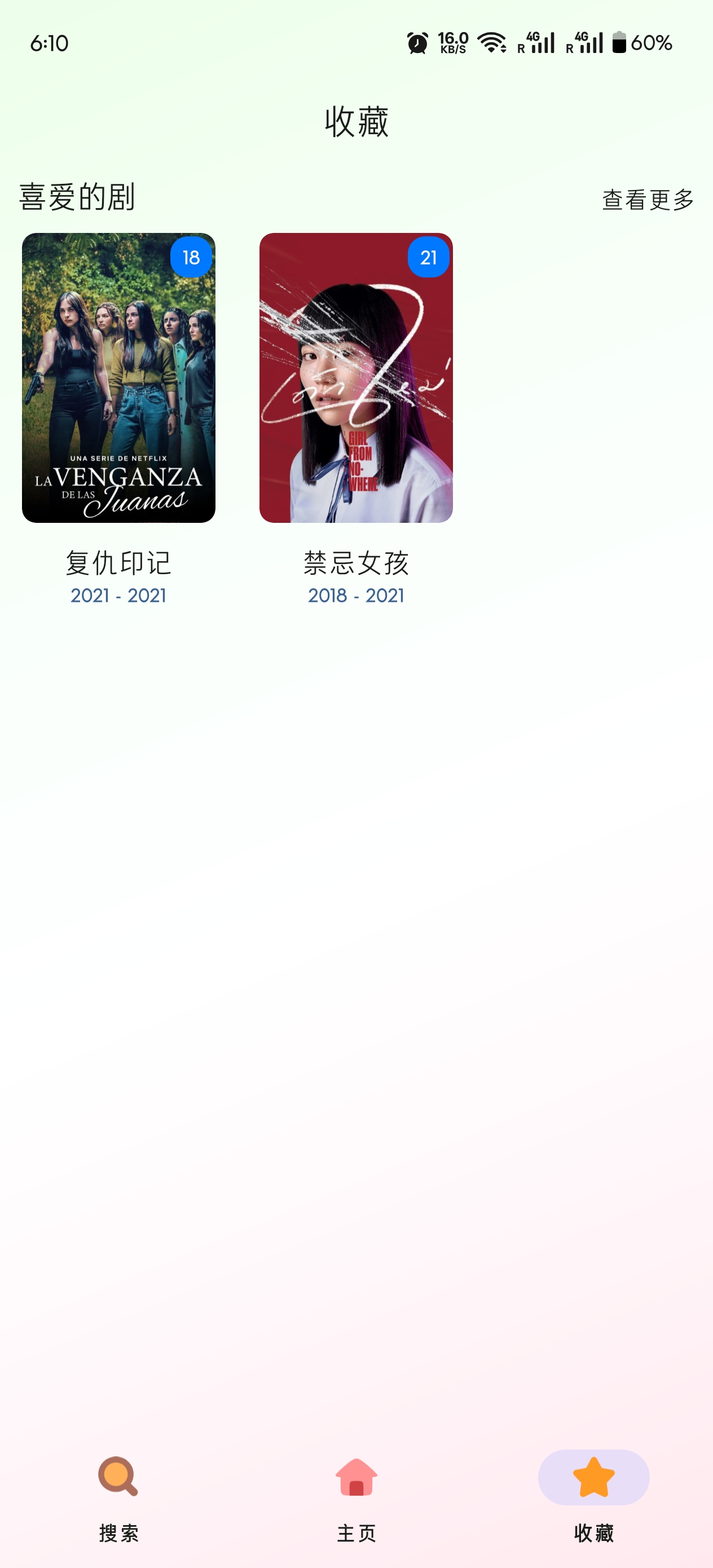The width and height of the screenshot is (713, 1568).
Task: Open the 禁忌女孩 show card
Action: click(x=356, y=377)
